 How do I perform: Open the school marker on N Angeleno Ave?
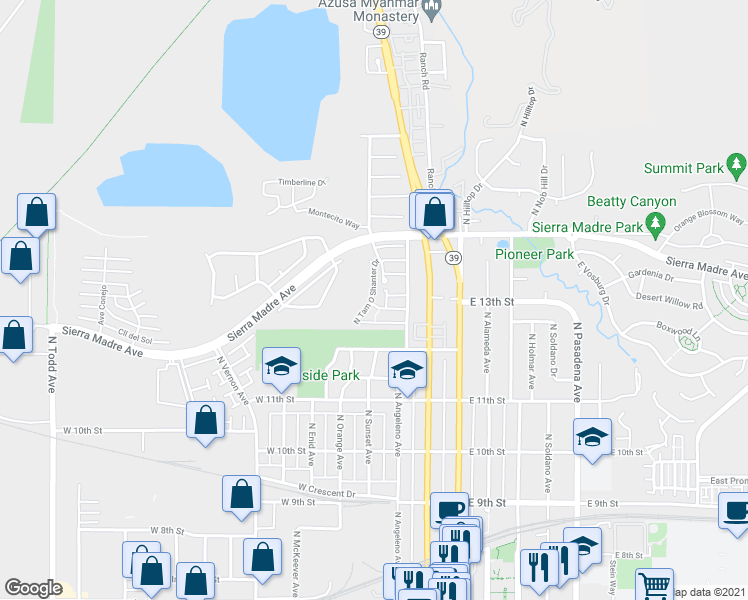407,372
